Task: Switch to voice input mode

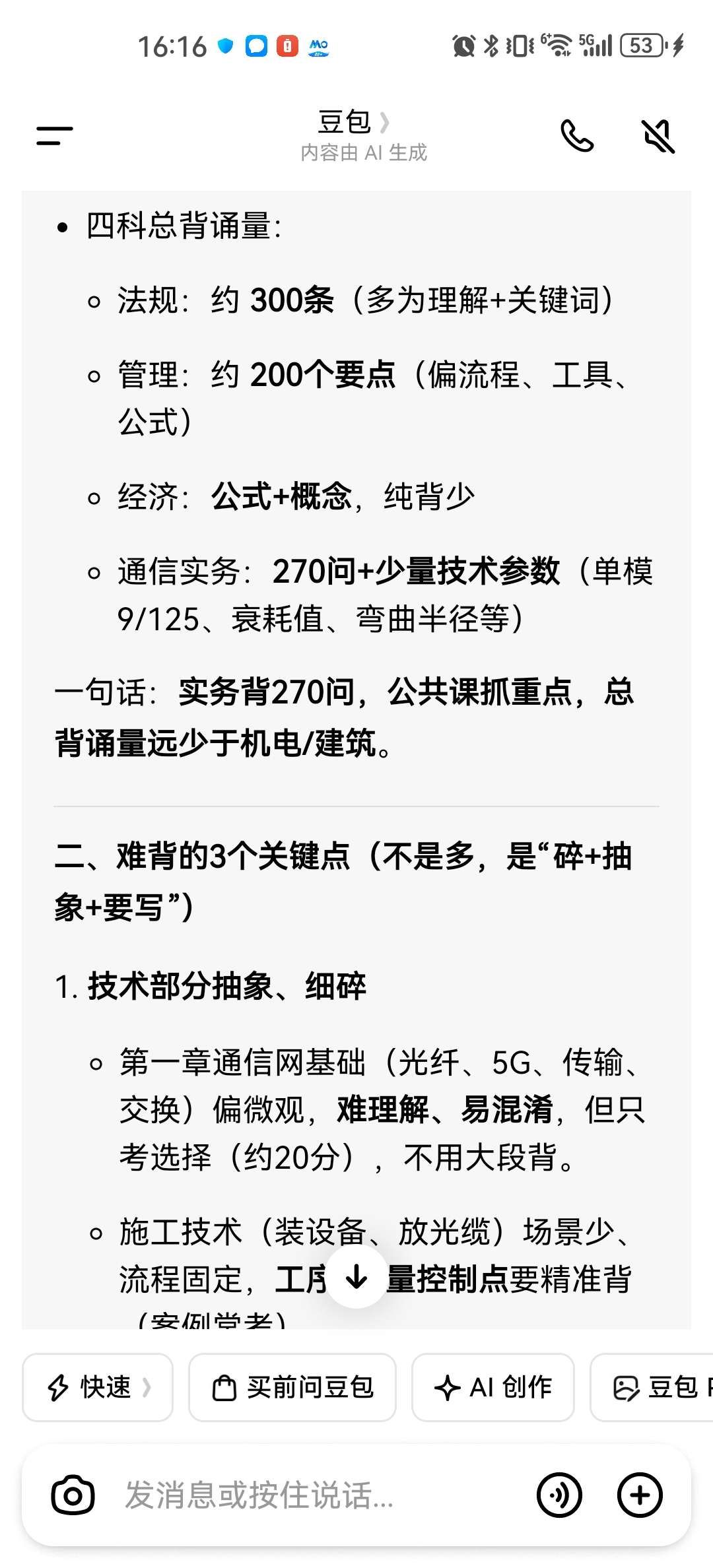Action: [559, 1495]
